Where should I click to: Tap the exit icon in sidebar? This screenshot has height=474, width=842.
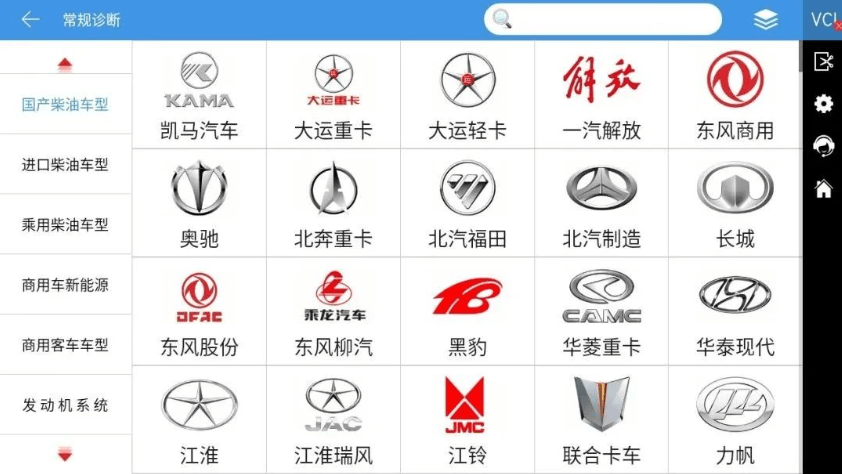point(823,62)
